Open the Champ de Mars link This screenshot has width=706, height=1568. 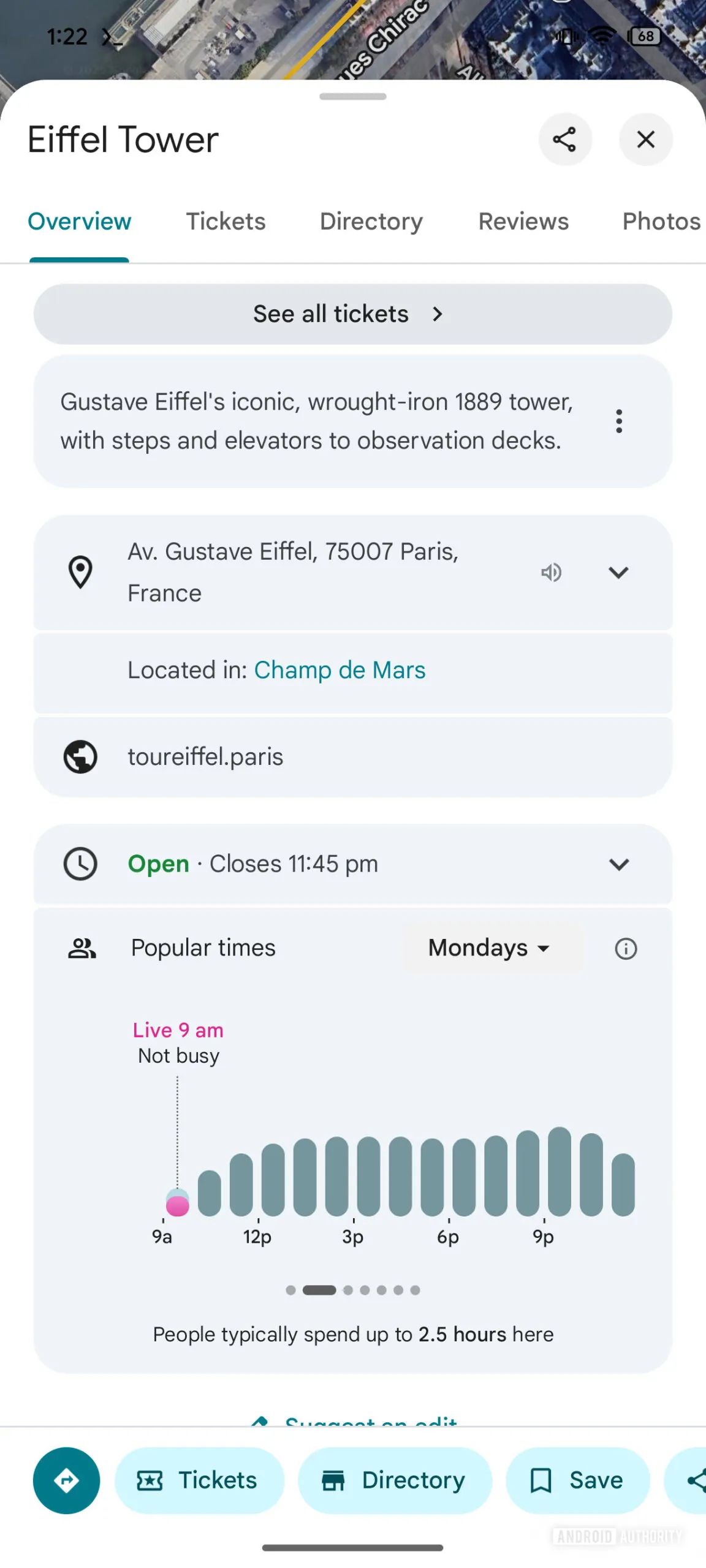(340, 669)
